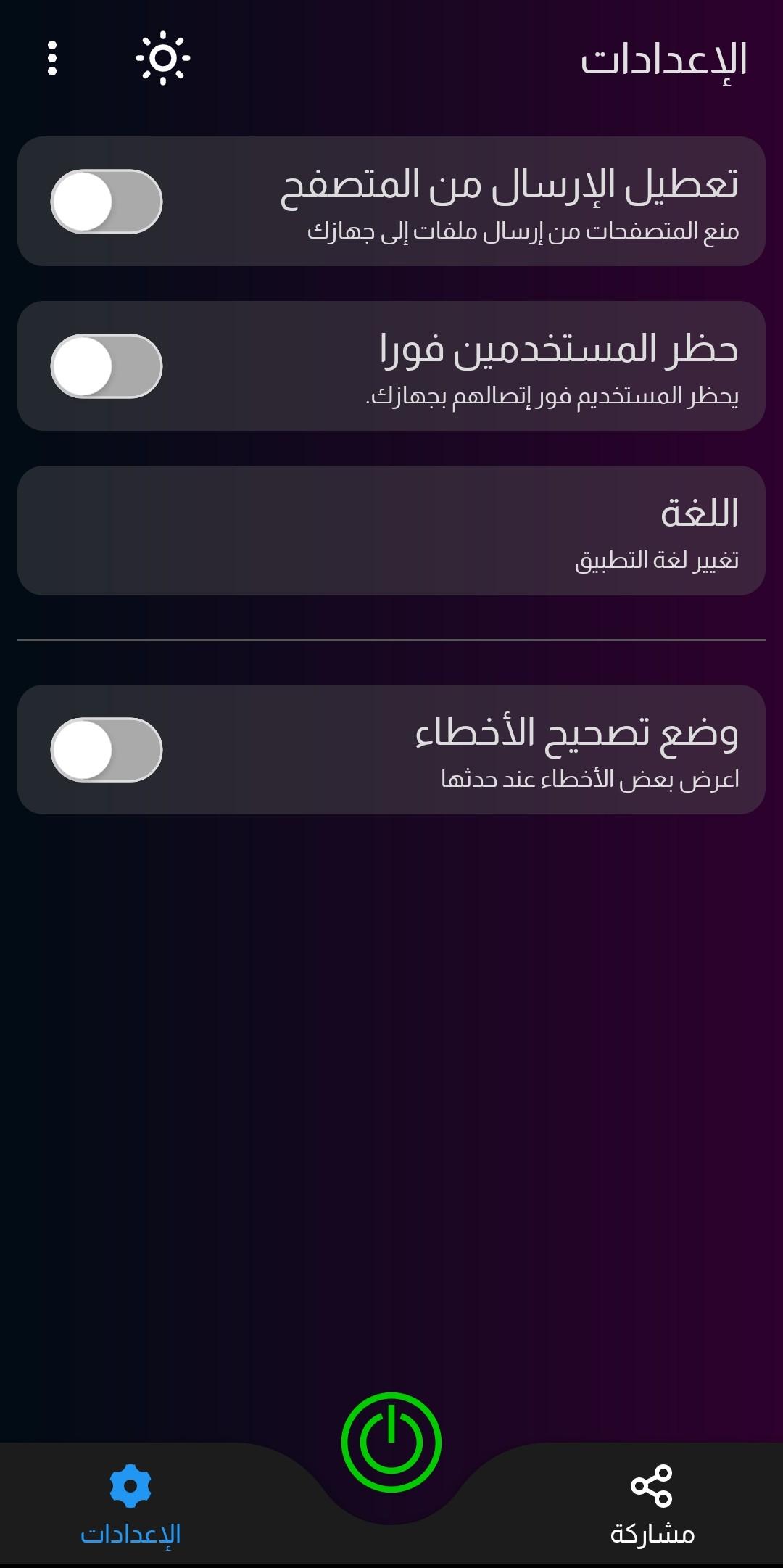
Task: Switch theme with the sun icon
Action: (163, 58)
